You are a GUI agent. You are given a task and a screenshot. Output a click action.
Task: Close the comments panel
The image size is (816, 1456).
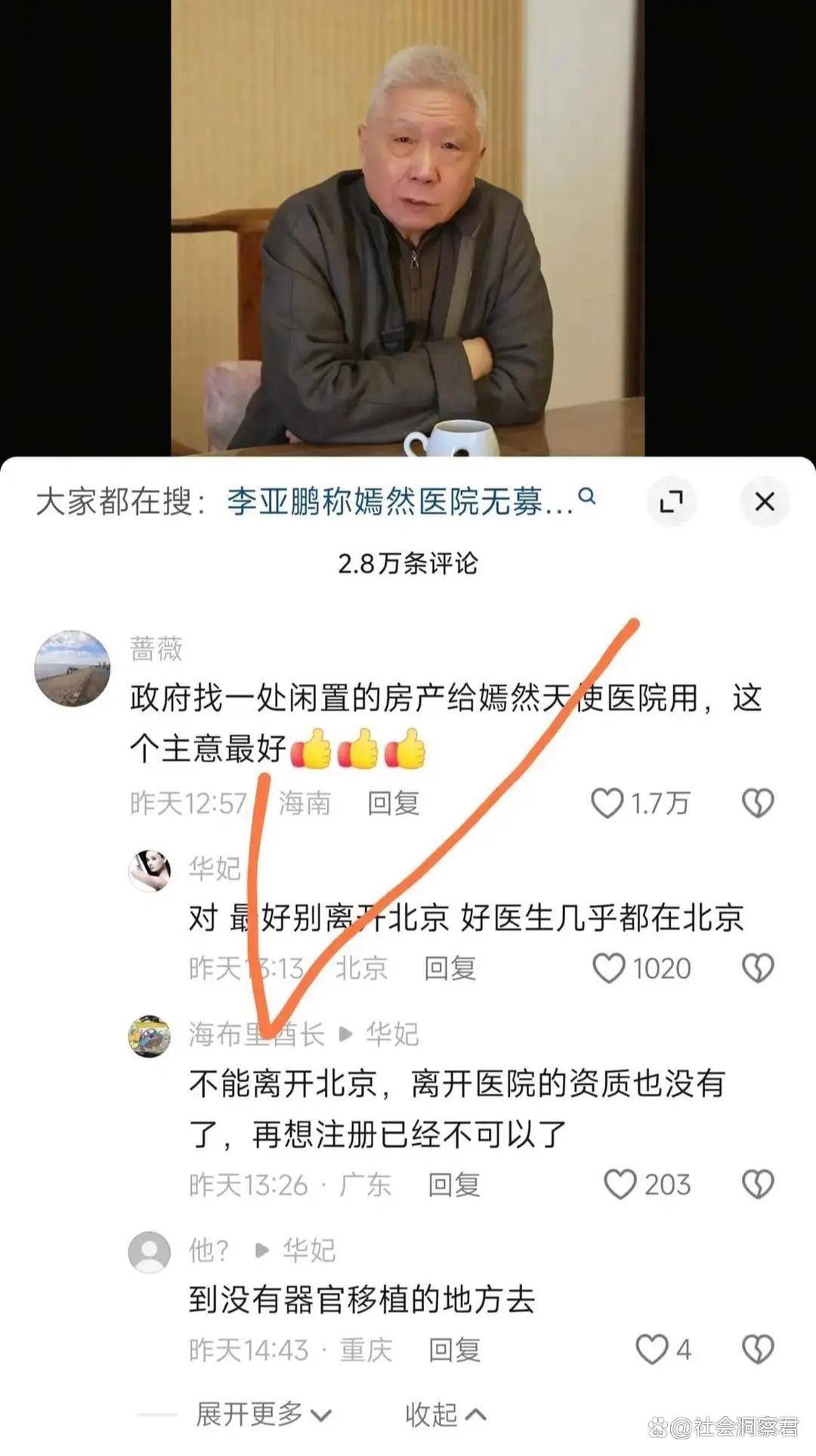[x=765, y=501]
